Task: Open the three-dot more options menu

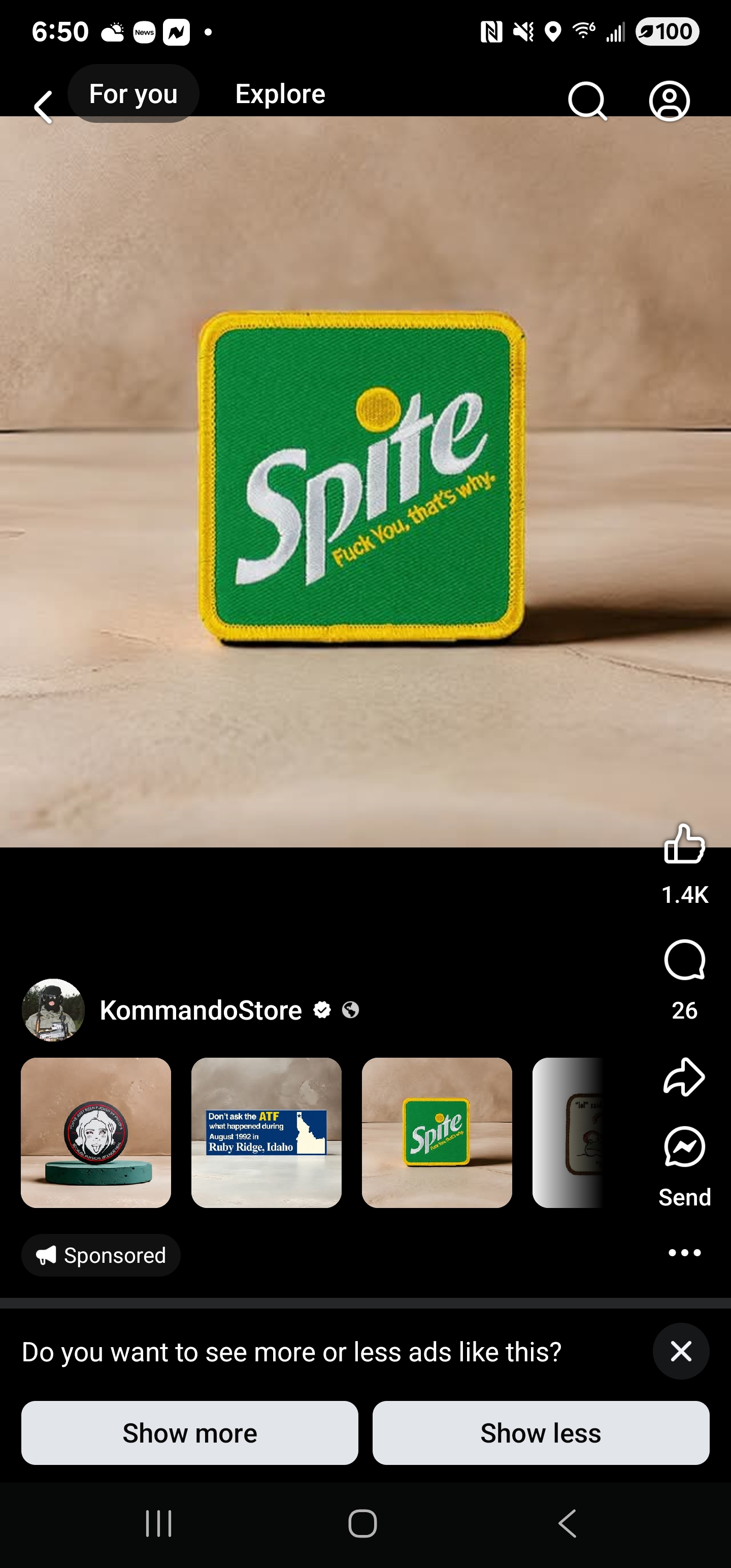Action: (x=684, y=1252)
